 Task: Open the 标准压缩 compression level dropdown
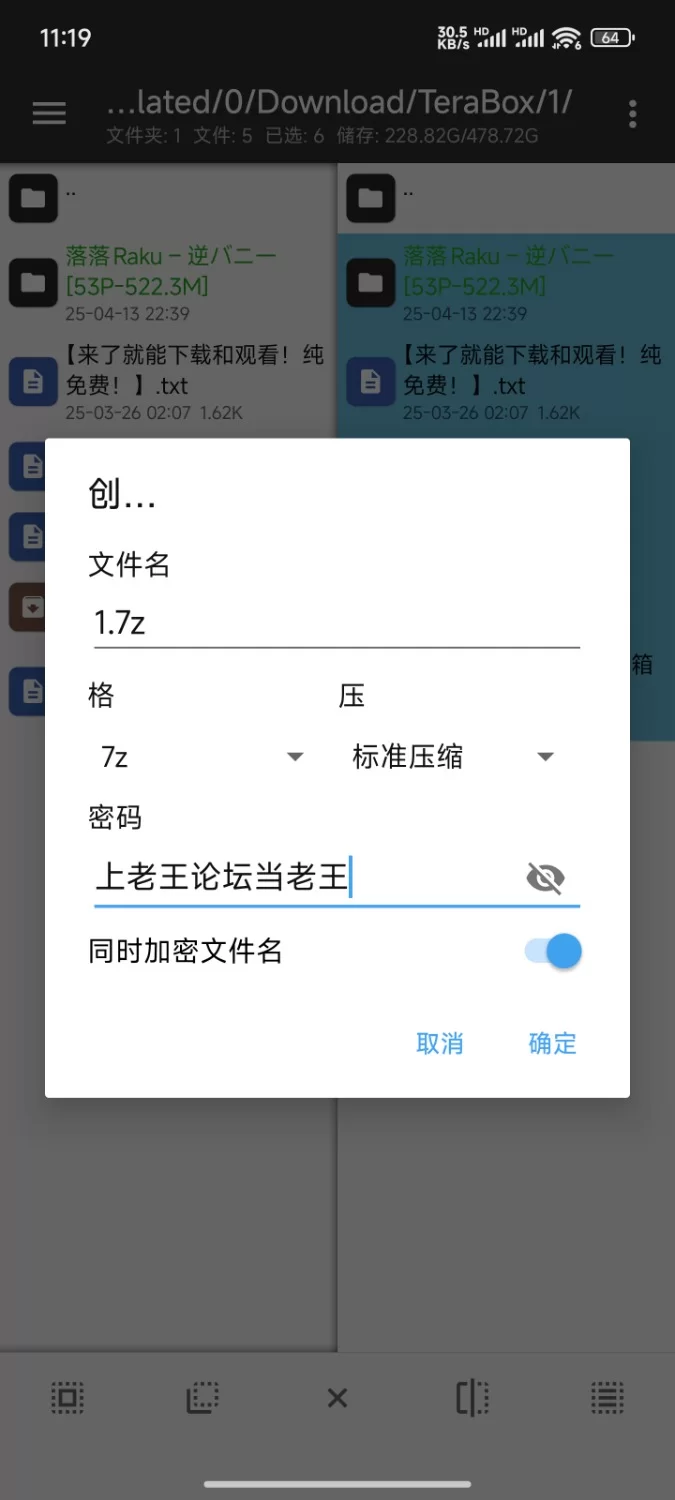pyautogui.click(x=452, y=757)
